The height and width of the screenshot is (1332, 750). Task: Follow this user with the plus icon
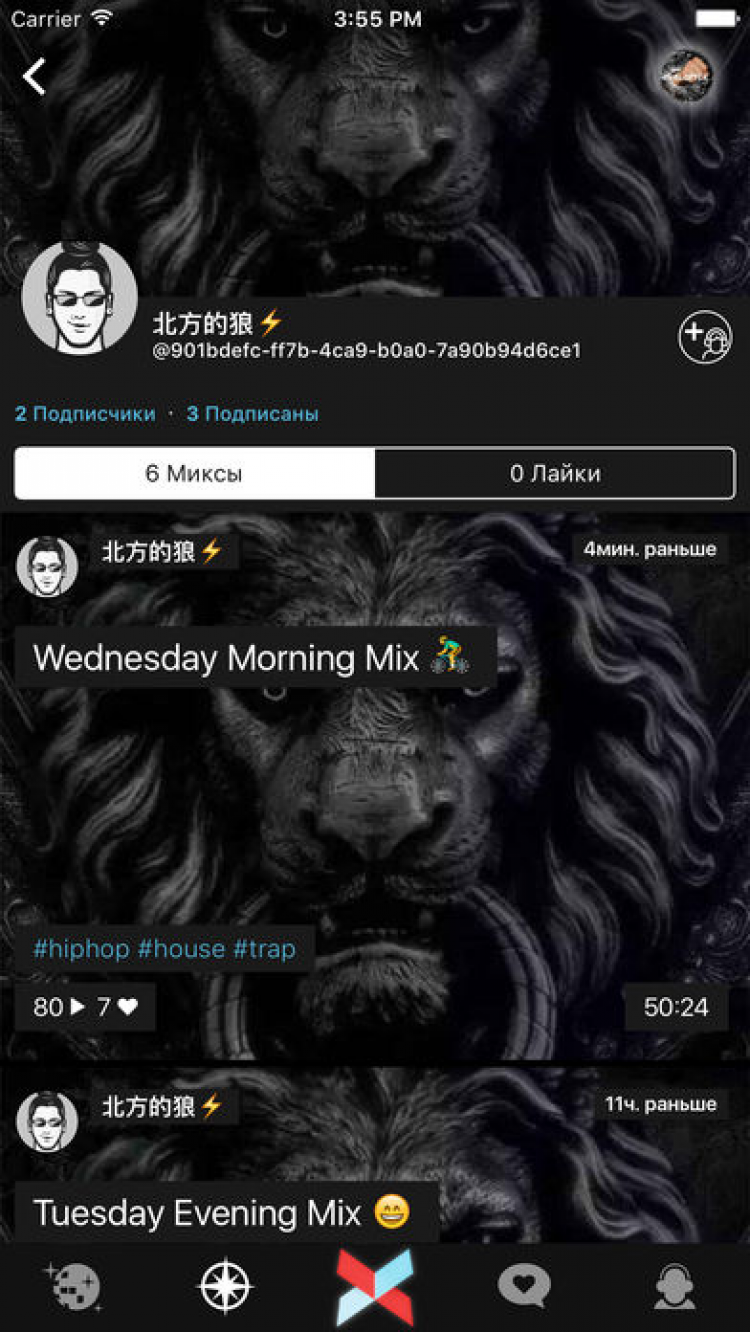point(705,338)
